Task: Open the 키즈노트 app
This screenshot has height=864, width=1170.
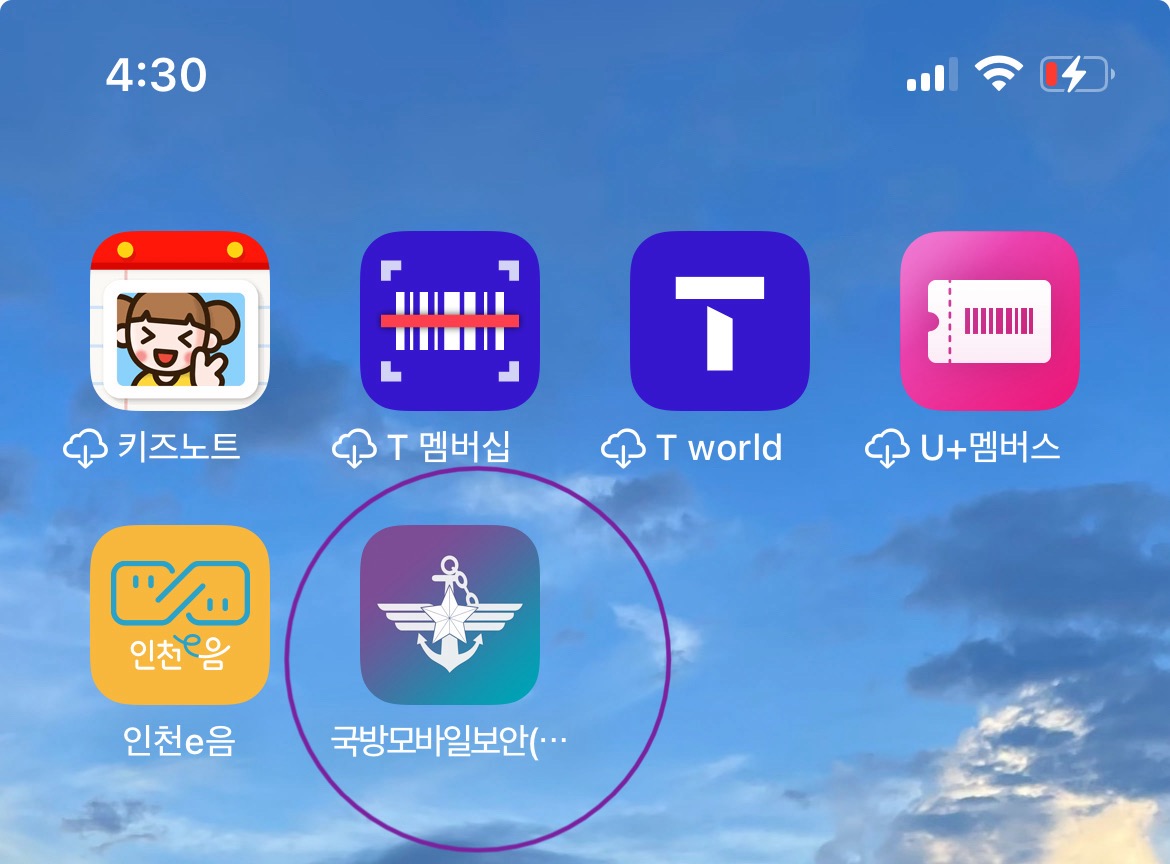Action: point(180,321)
